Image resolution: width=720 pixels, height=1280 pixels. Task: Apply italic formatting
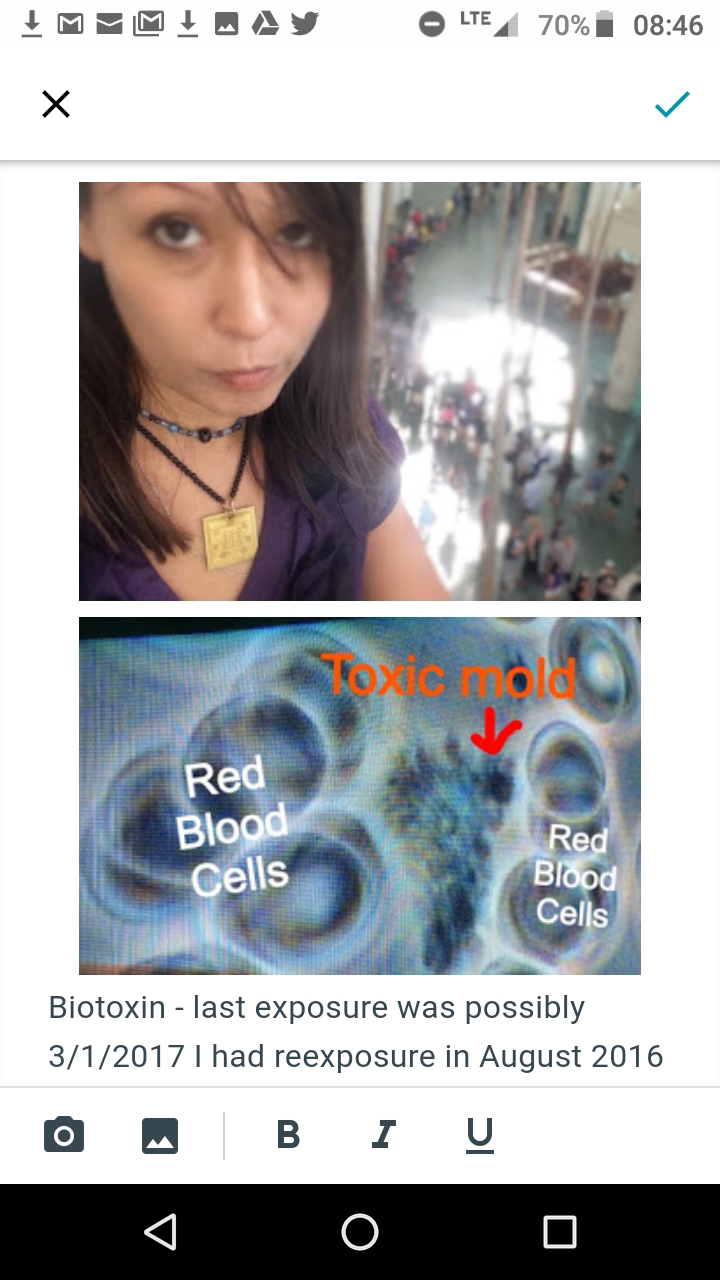[x=383, y=1134]
